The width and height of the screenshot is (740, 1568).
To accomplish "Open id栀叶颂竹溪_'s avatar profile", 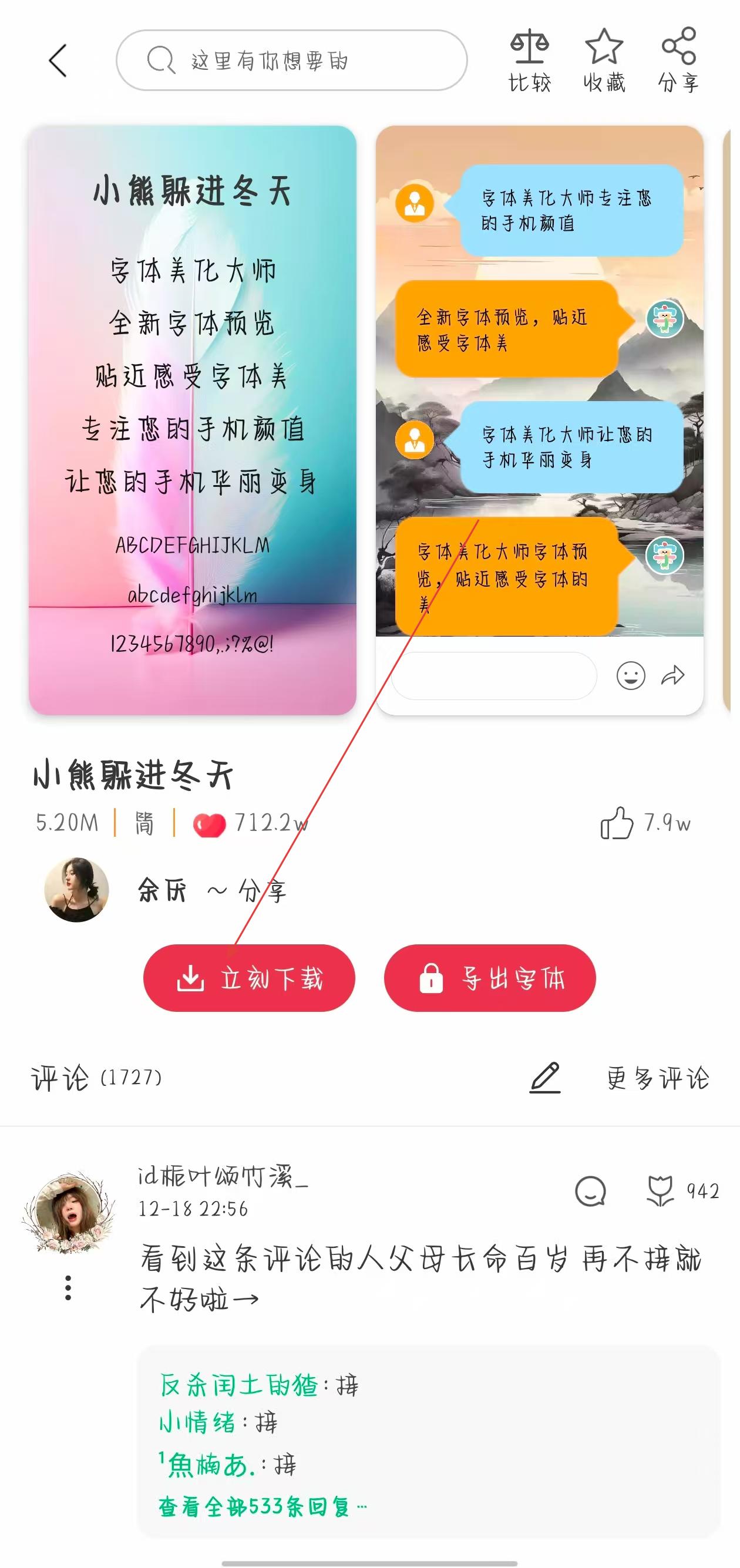I will pyautogui.click(x=69, y=1212).
